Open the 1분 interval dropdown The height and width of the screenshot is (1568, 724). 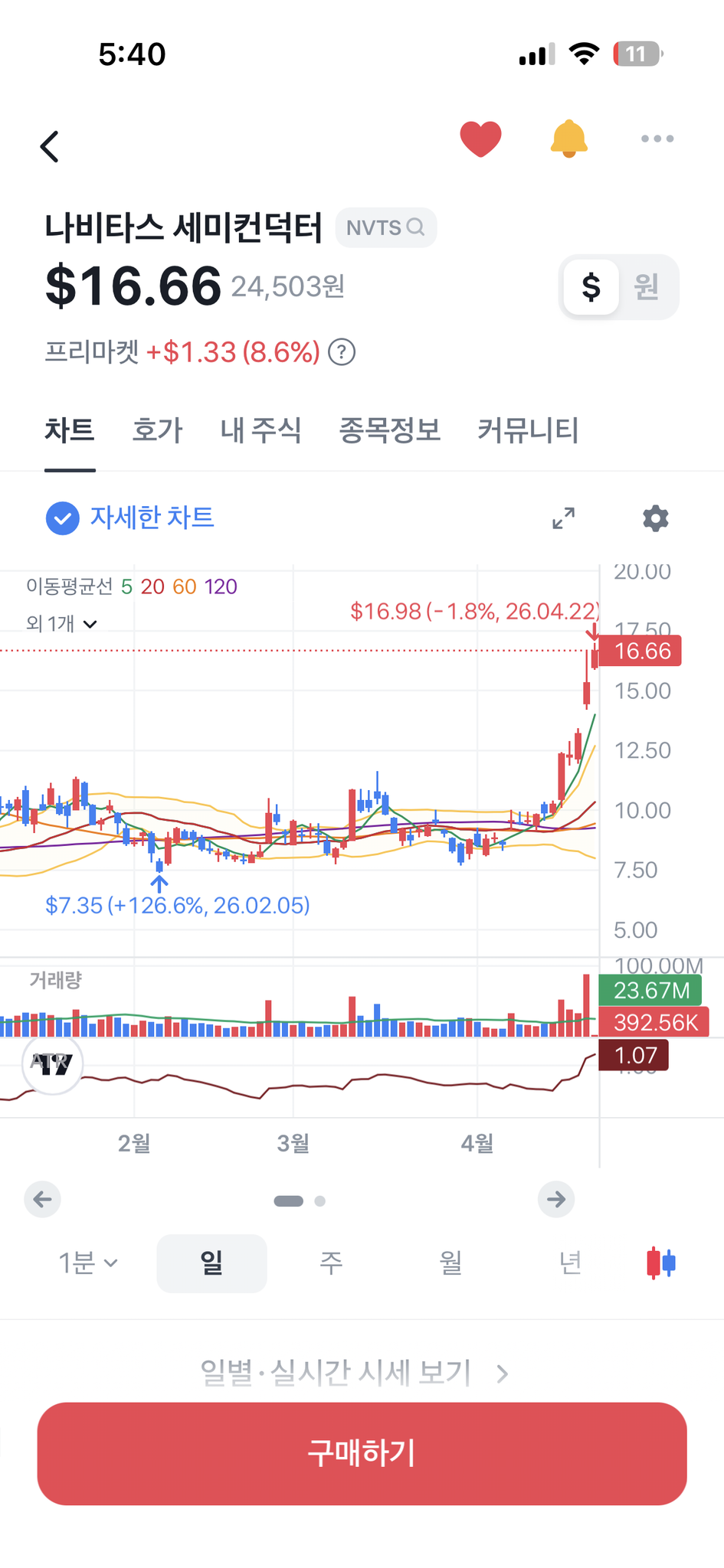[88, 1263]
